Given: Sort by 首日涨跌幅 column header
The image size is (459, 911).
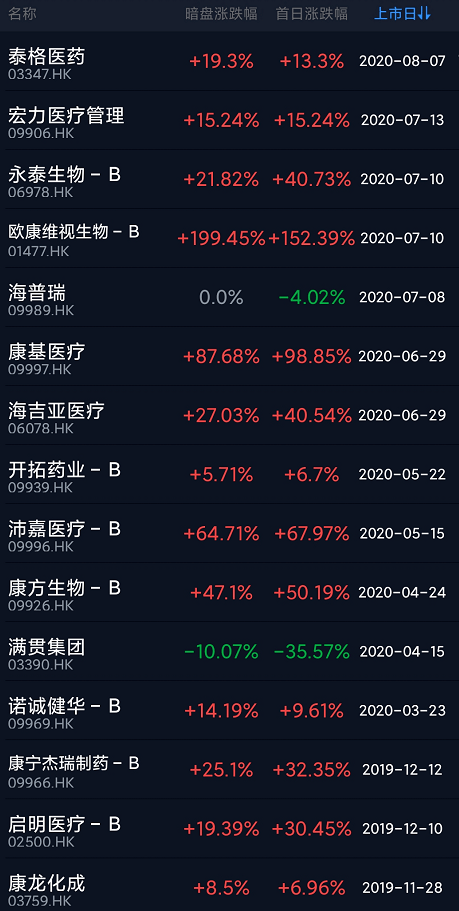Looking at the screenshot, I should 312,14.
